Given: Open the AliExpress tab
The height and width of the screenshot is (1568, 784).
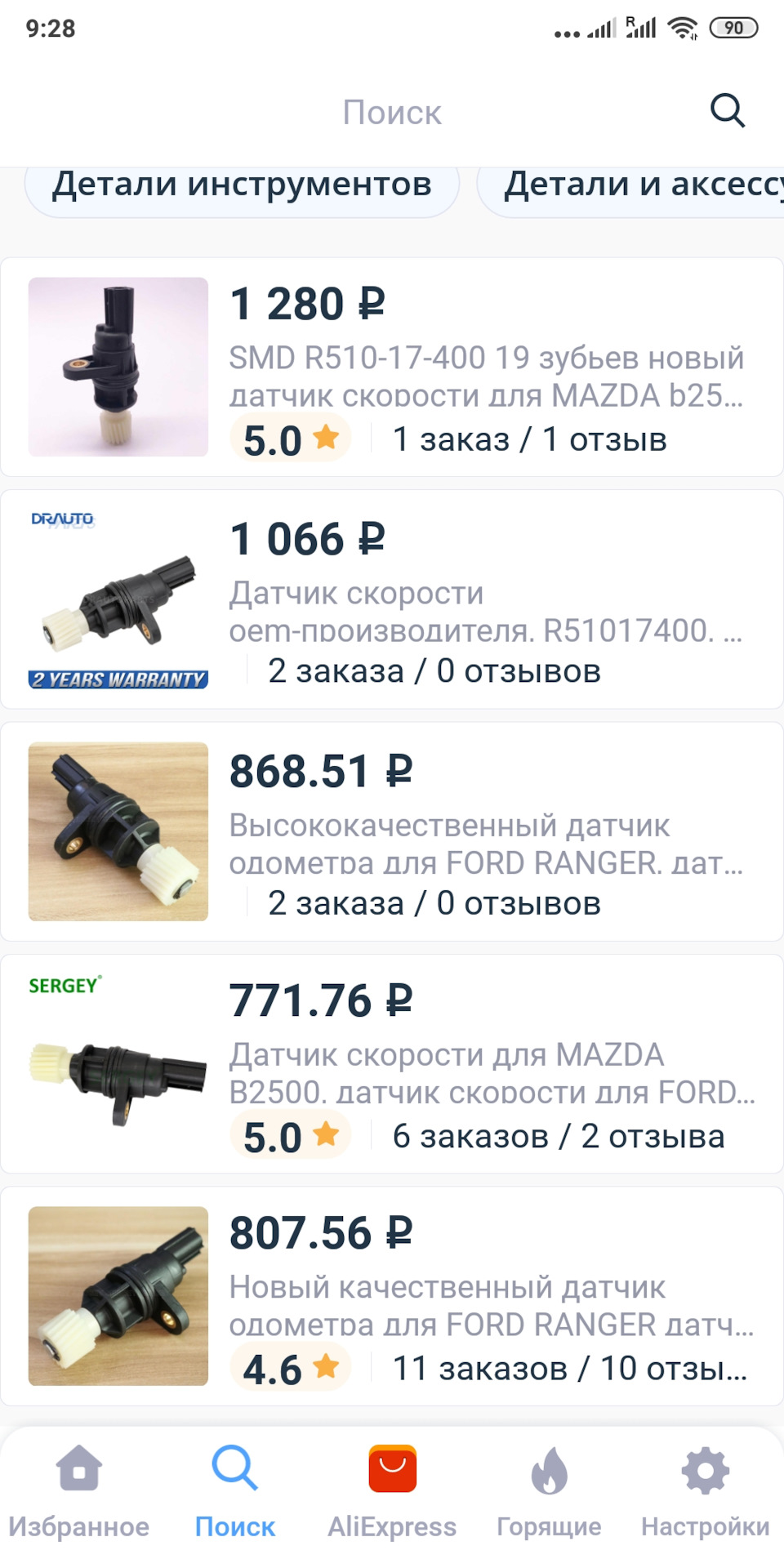Looking at the screenshot, I should (x=392, y=1493).
